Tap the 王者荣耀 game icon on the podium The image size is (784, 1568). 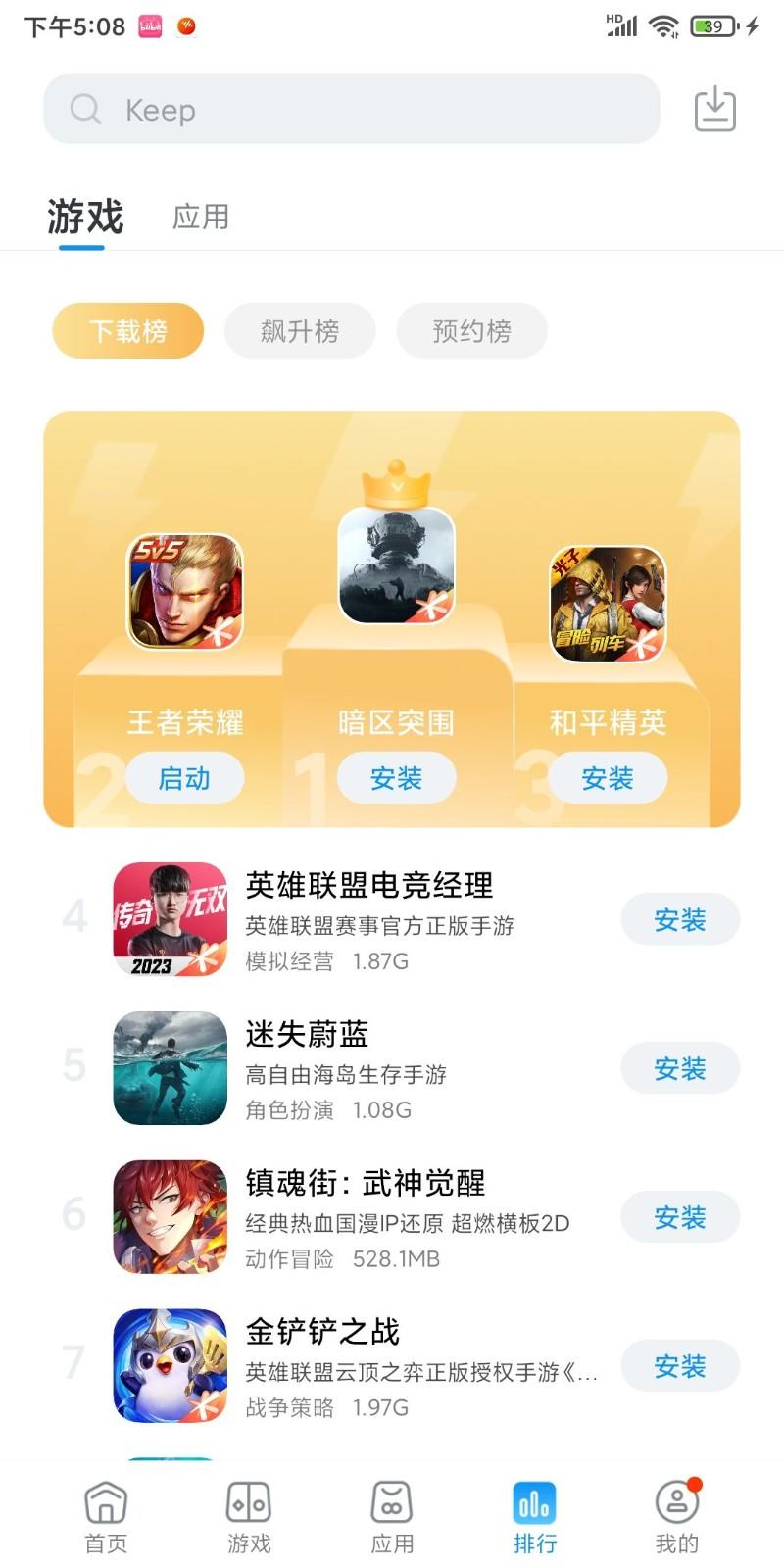tap(186, 593)
